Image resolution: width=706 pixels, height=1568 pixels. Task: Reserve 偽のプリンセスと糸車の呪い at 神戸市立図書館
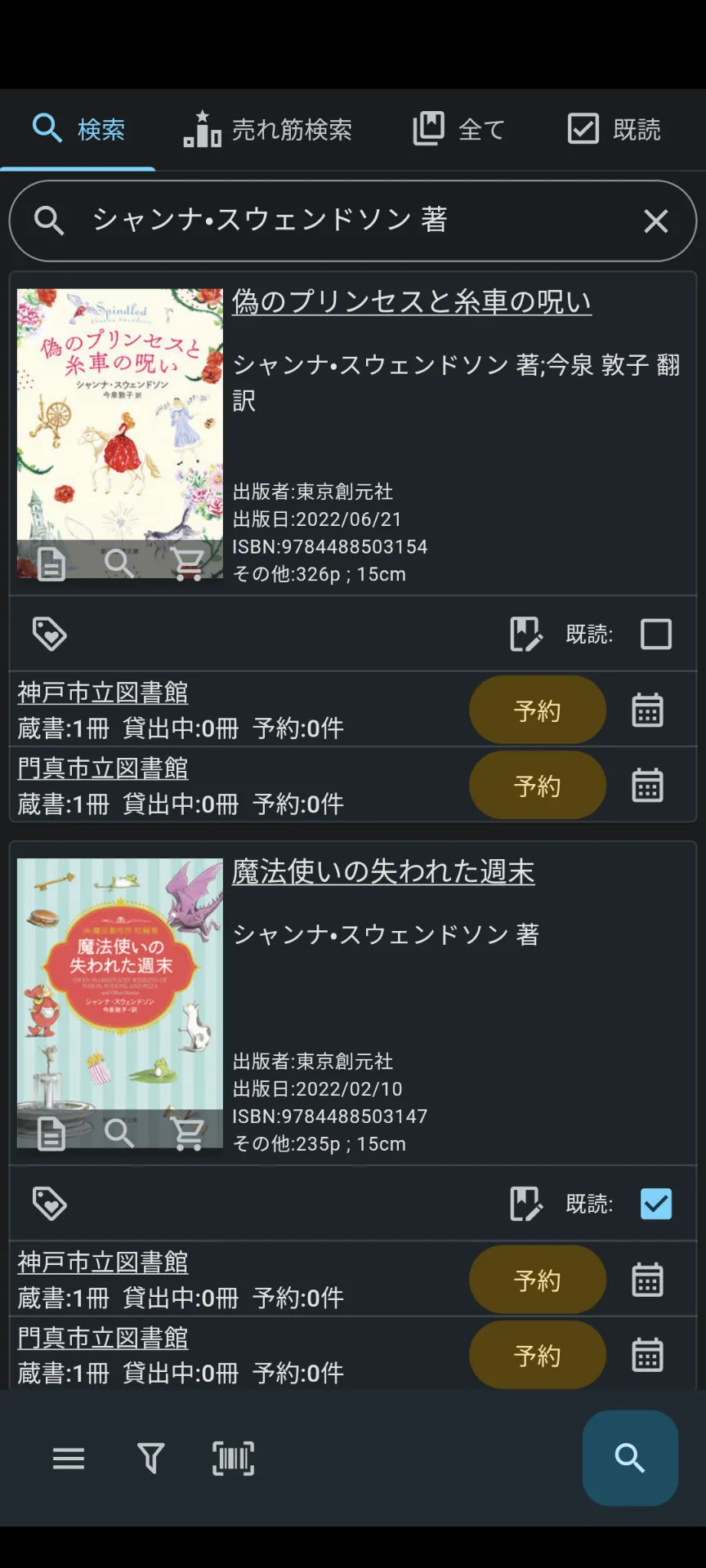[538, 710]
